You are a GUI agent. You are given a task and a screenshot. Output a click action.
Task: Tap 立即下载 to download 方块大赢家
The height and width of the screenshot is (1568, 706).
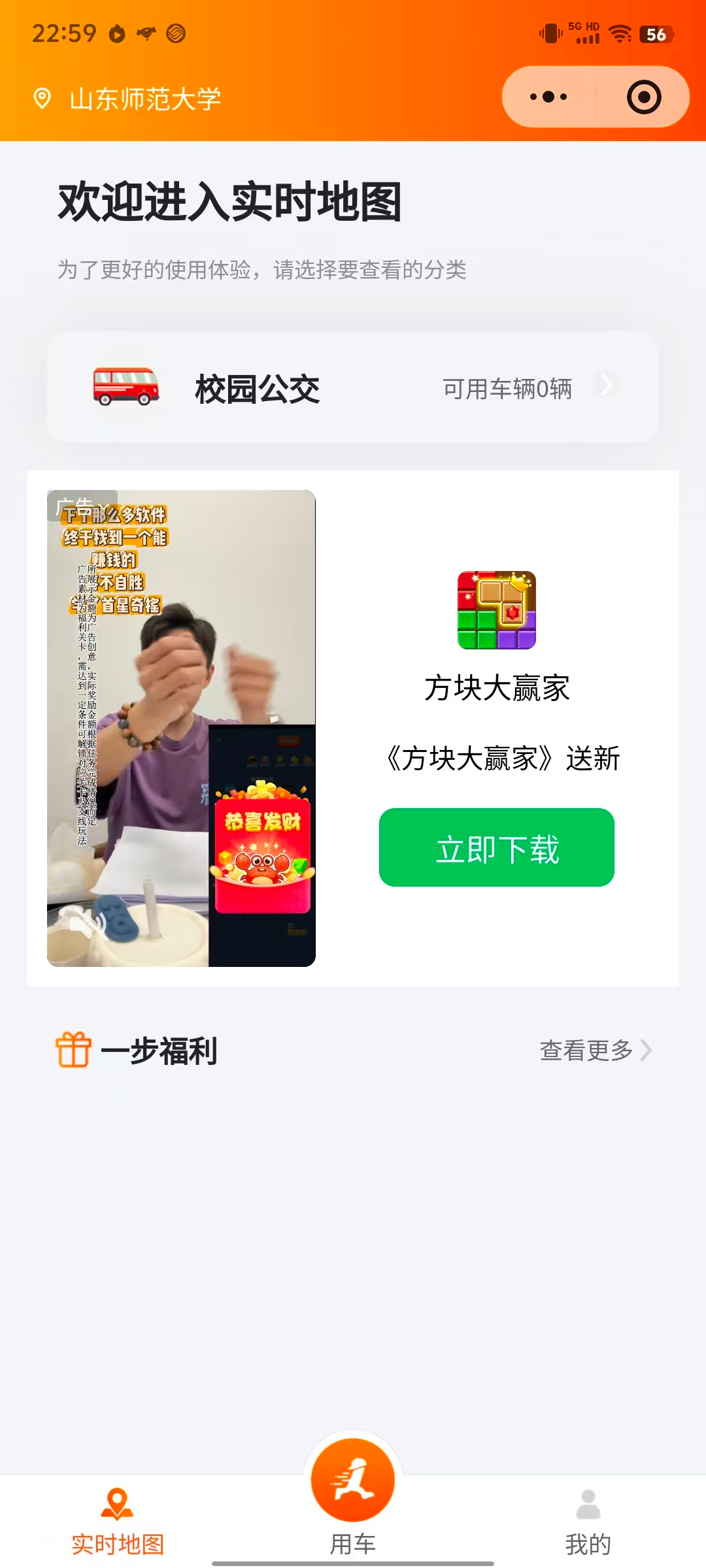pyautogui.click(x=497, y=847)
